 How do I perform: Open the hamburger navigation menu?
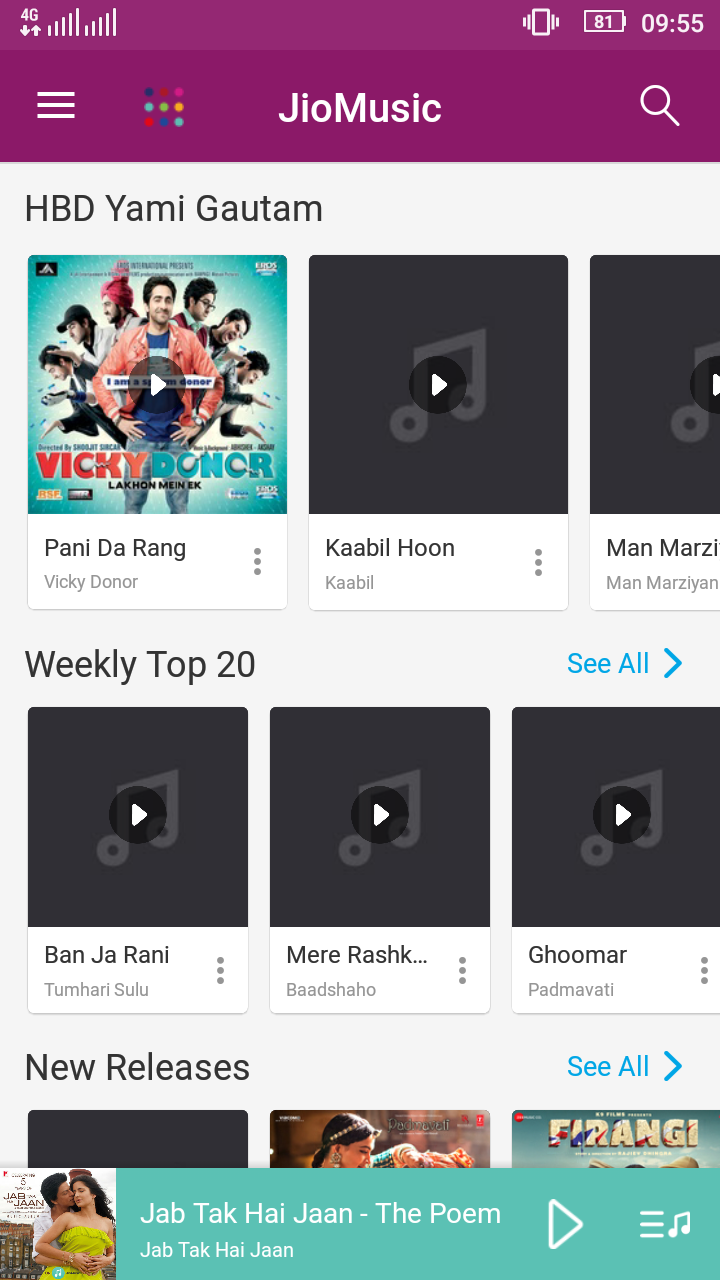coord(56,106)
